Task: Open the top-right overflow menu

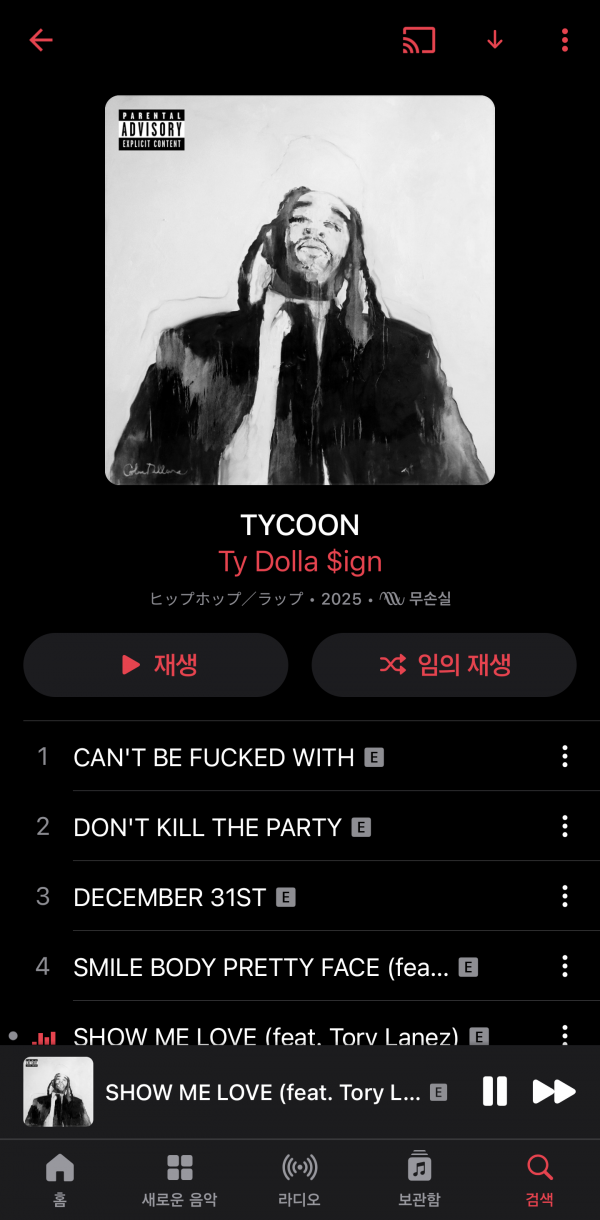Action: 565,40
